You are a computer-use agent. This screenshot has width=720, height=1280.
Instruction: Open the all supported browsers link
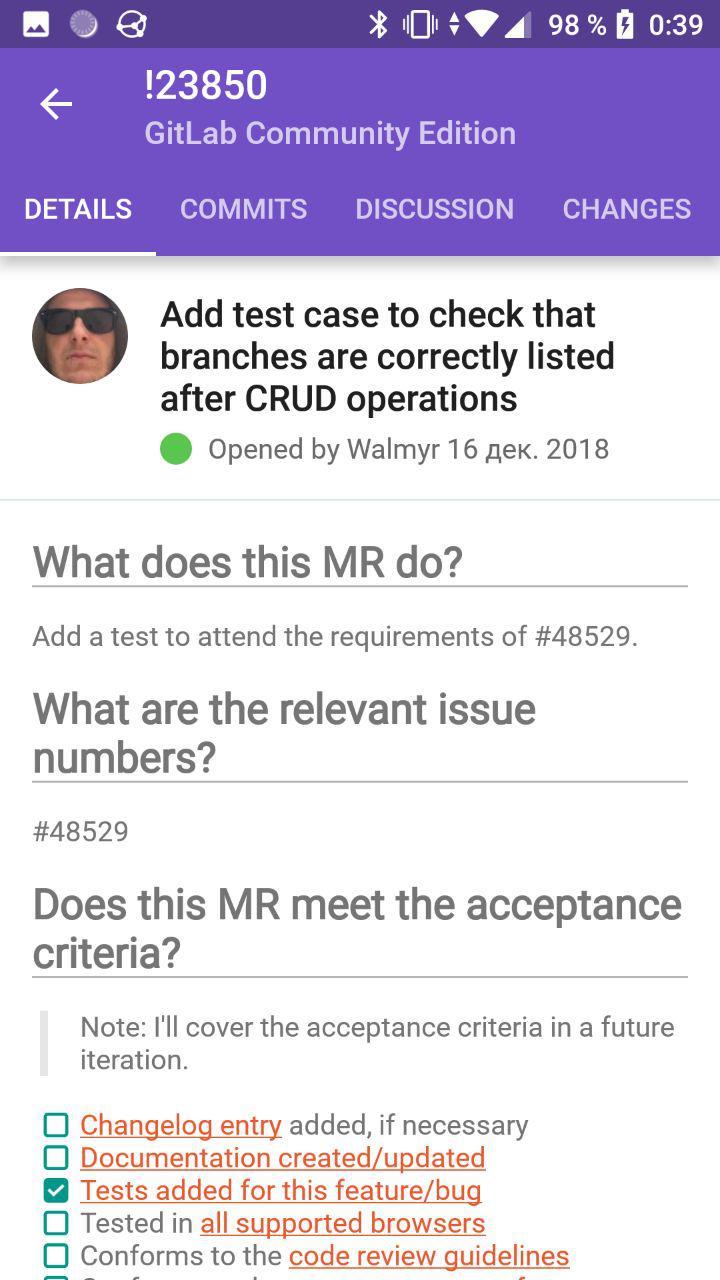click(x=343, y=1223)
